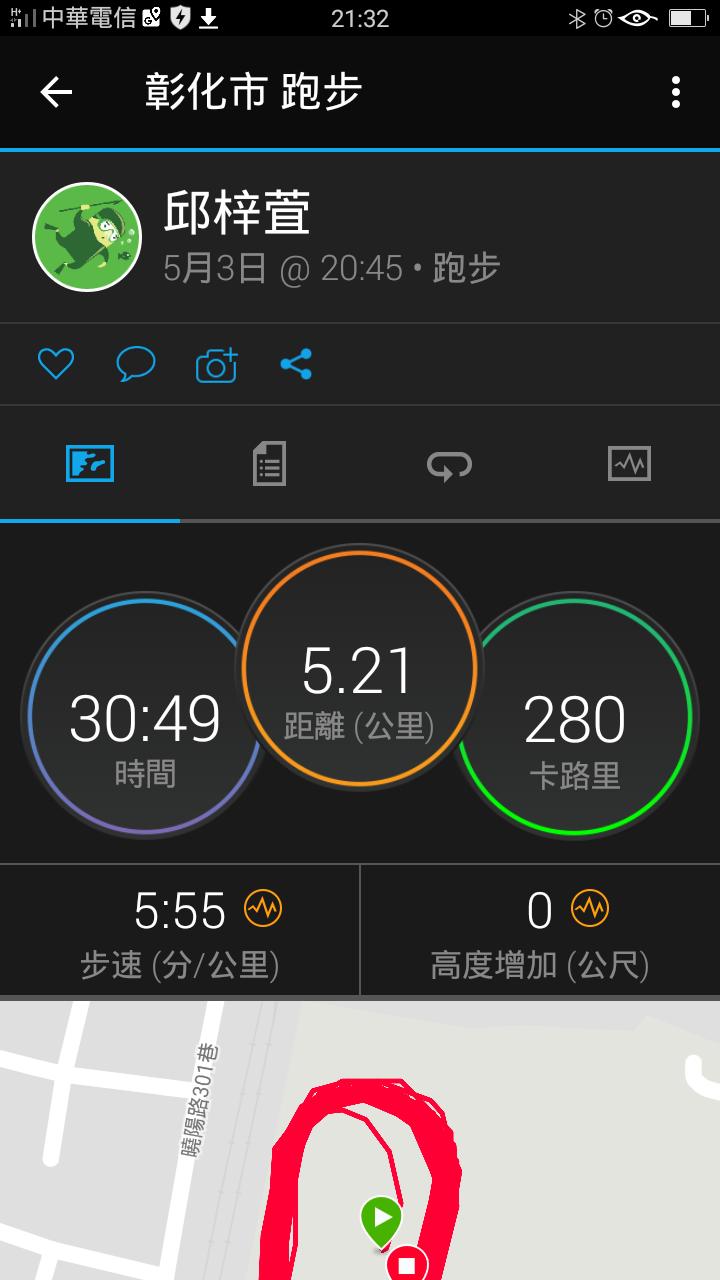The height and width of the screenshot is (1280, 720).
Task: Open the elevation gain chart icon beside 0
Action: coord(590,909)
